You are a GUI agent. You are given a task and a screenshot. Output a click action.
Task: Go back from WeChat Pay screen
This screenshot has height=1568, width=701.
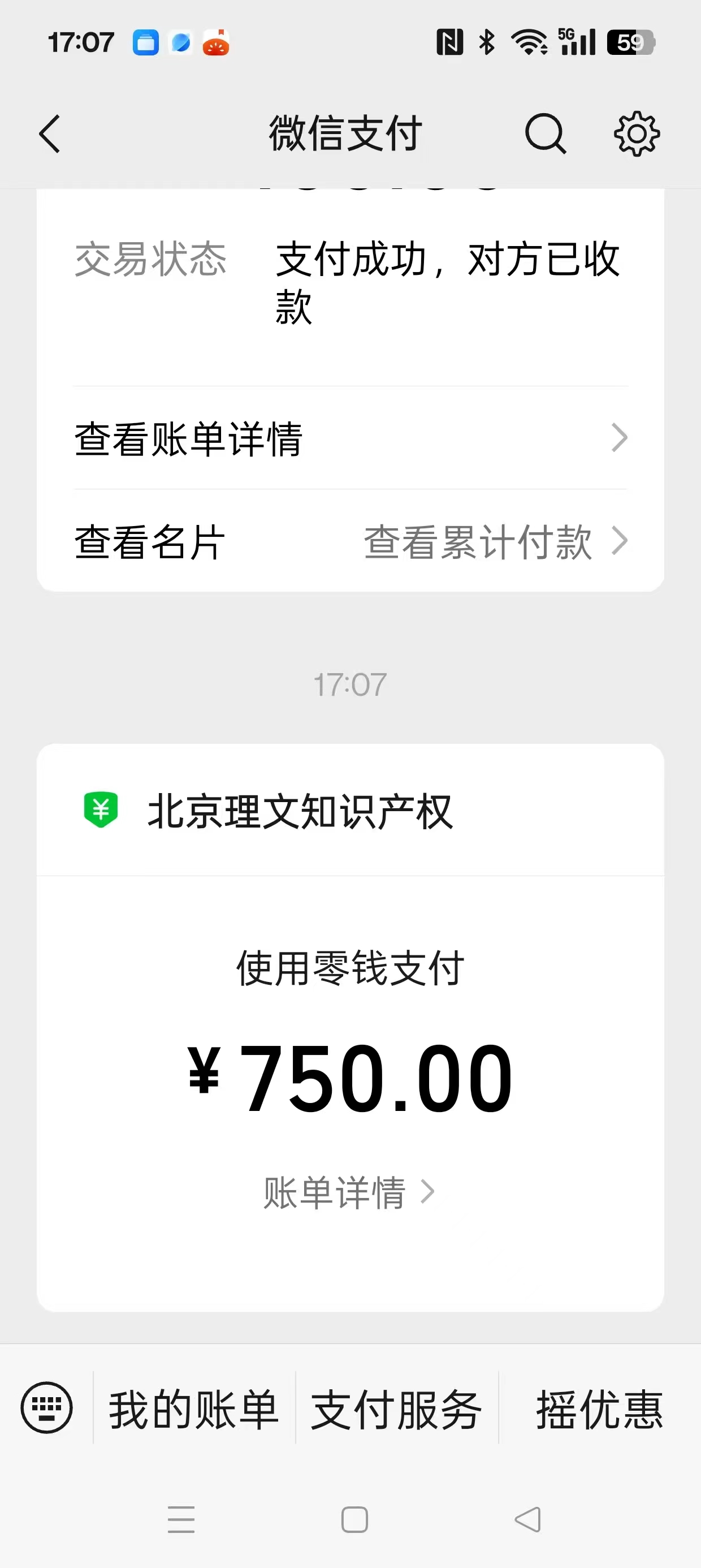pos(50,134)
